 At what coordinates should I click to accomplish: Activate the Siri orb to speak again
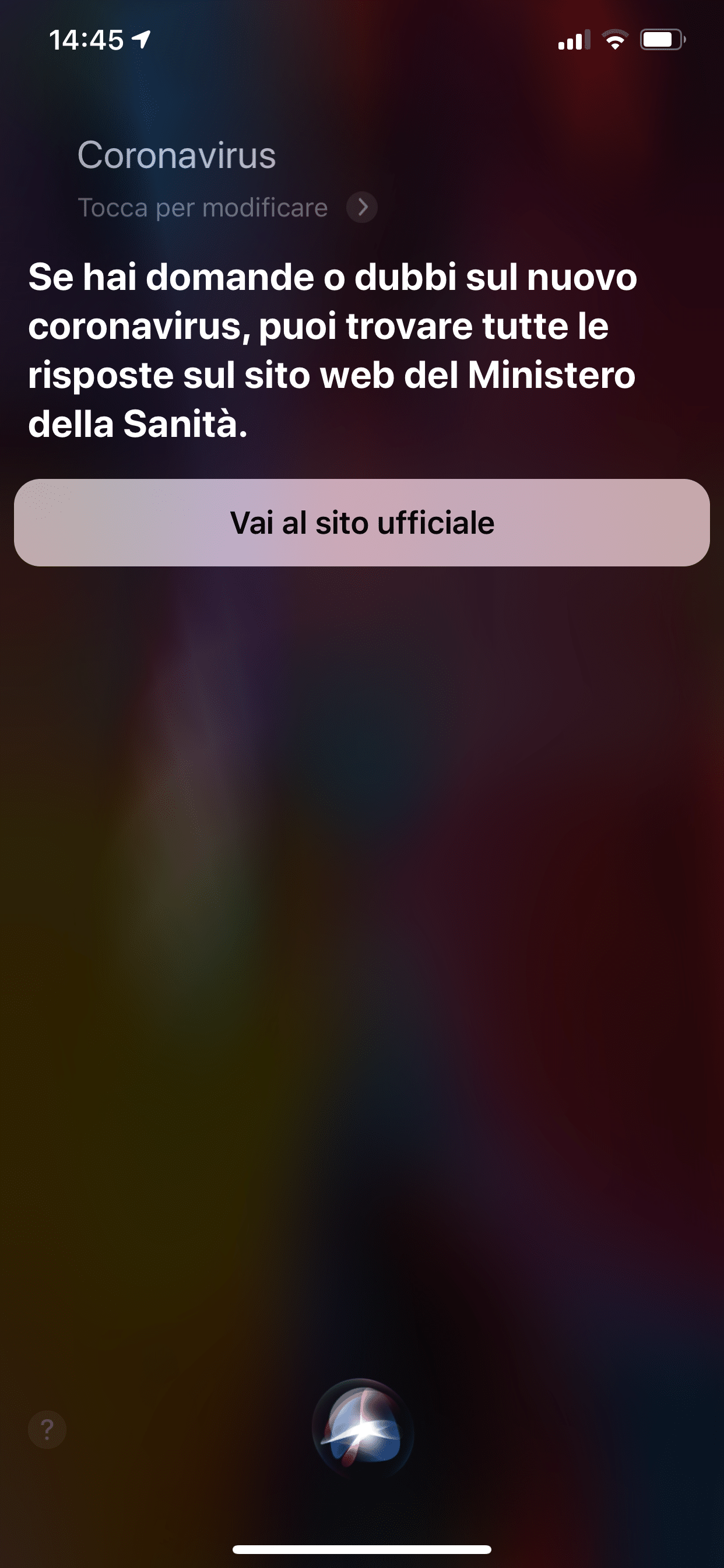(x=363, y=1427)
